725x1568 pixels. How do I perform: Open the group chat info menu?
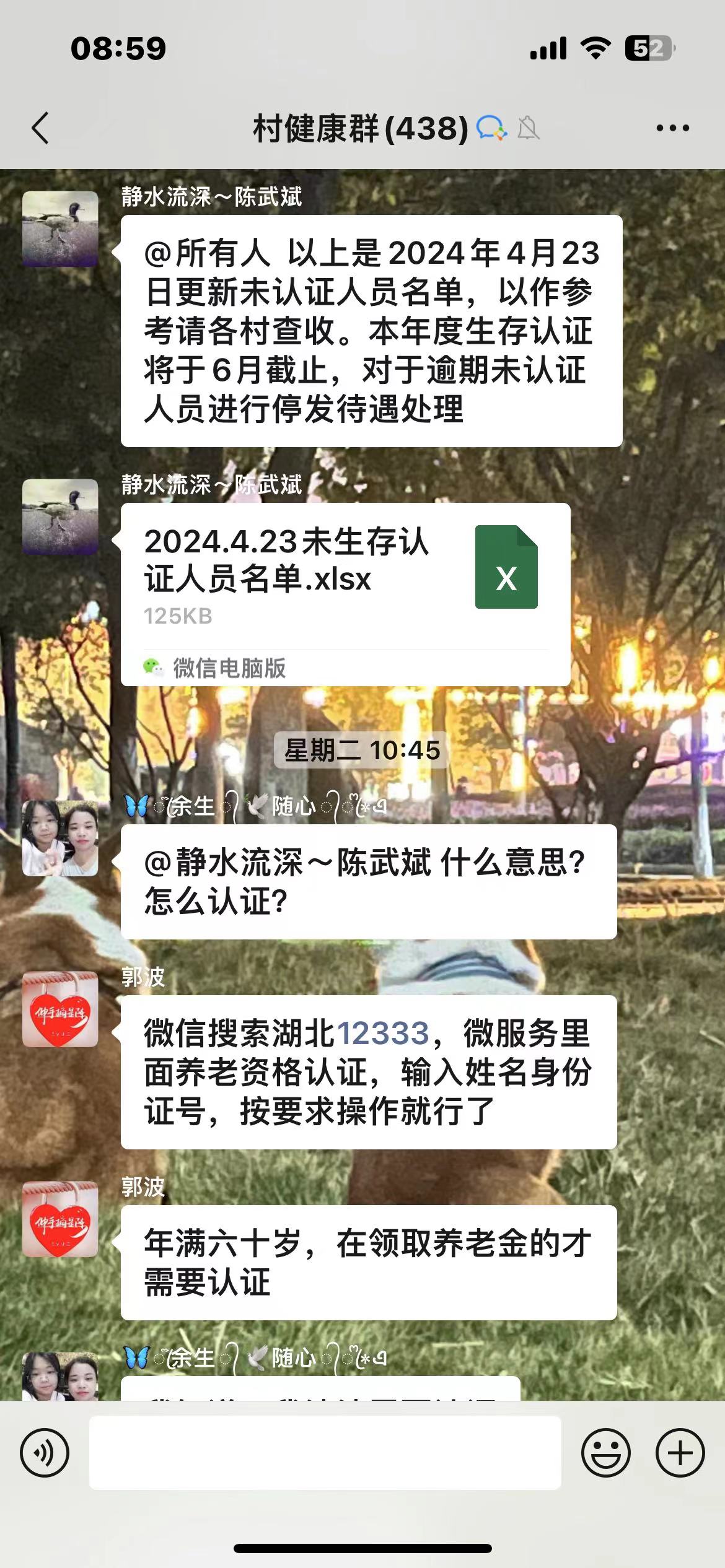pos(672,128)
